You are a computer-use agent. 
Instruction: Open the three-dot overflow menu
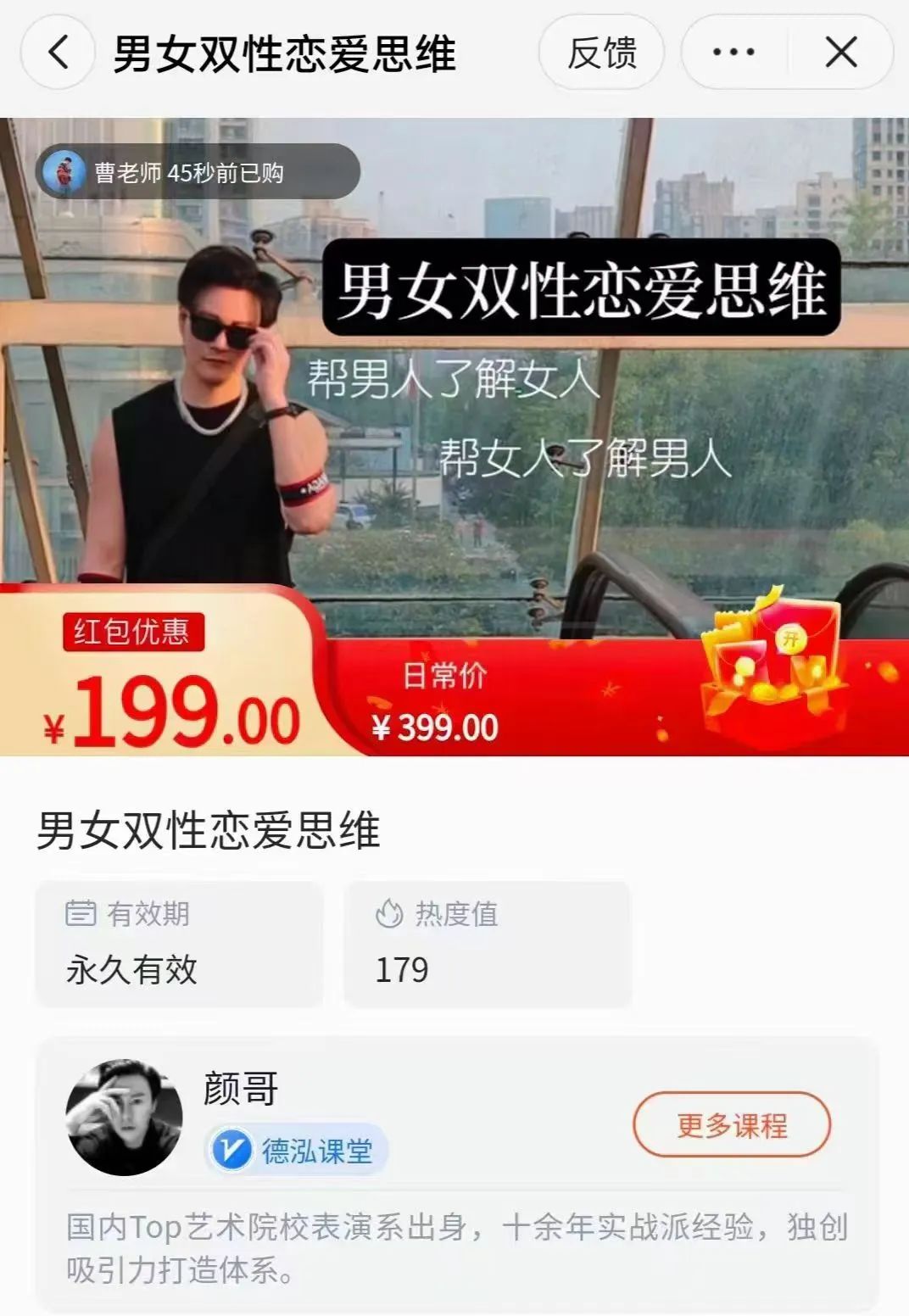(x=734, y=53)
